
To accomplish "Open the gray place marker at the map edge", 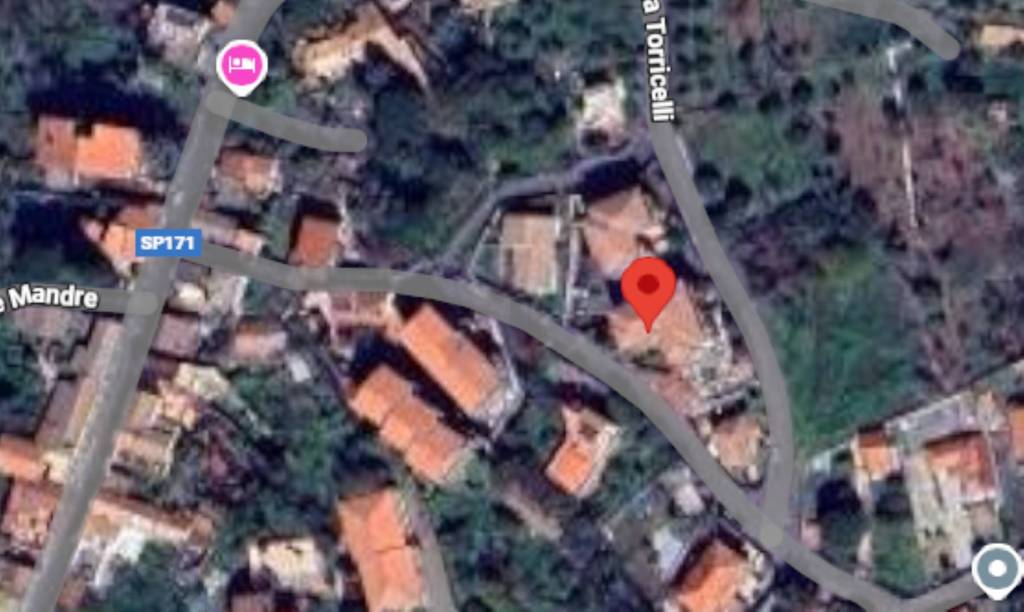I will 997,569.
